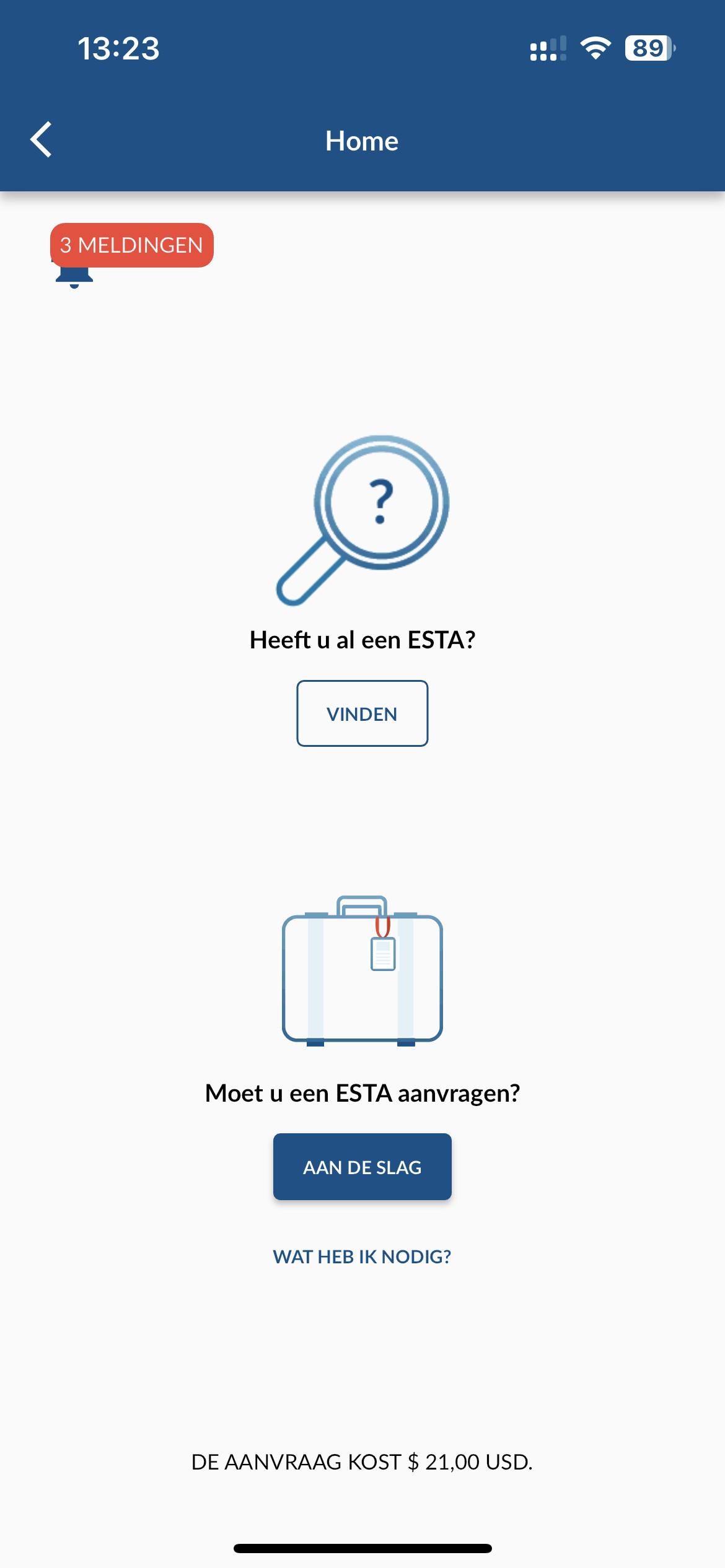
Task: Open the 3 Meldingen notifications
Action: pyautogui.click(x=131, y=246)
